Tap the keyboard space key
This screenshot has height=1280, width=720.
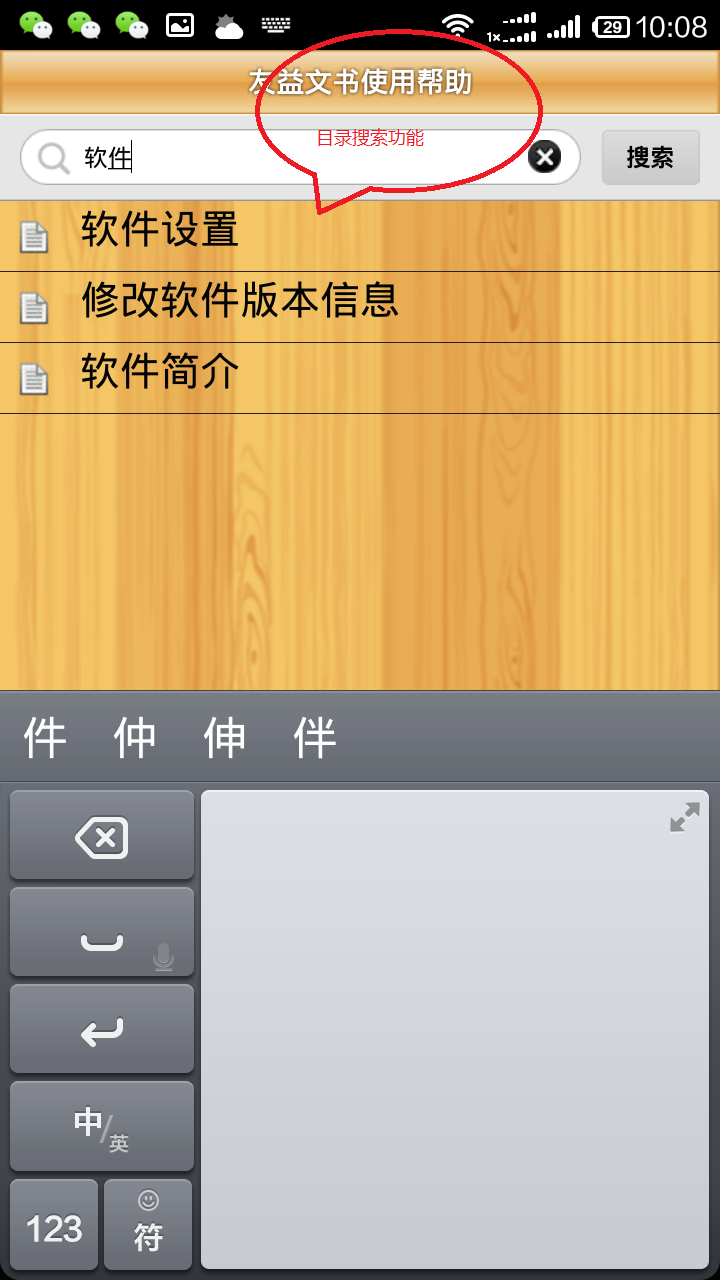(101, 932)
